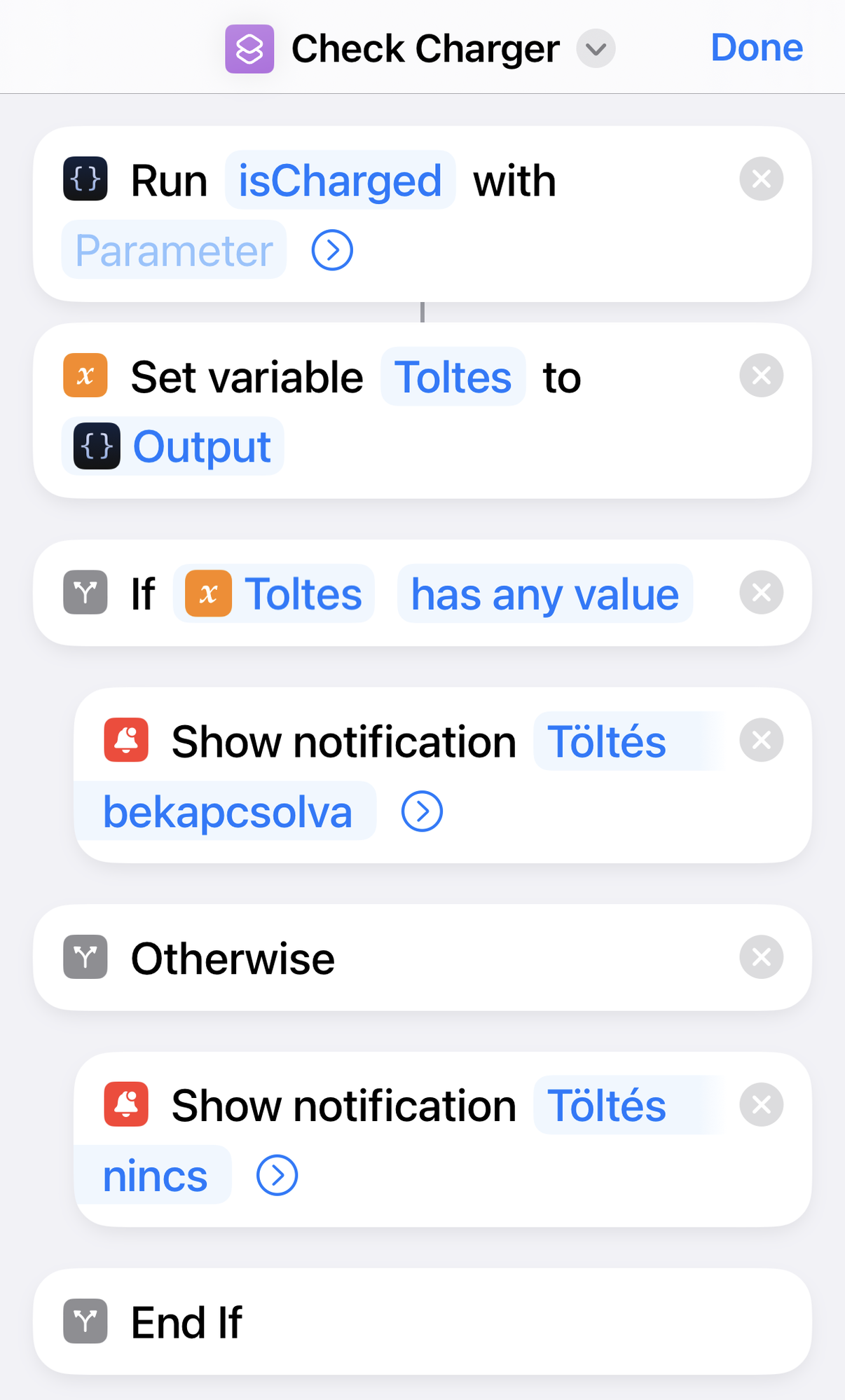Image resolution: width=845 pixels, height=1400 pixels.
Task: Open the Check Charger title dropdown
Action: click(596, 49)
